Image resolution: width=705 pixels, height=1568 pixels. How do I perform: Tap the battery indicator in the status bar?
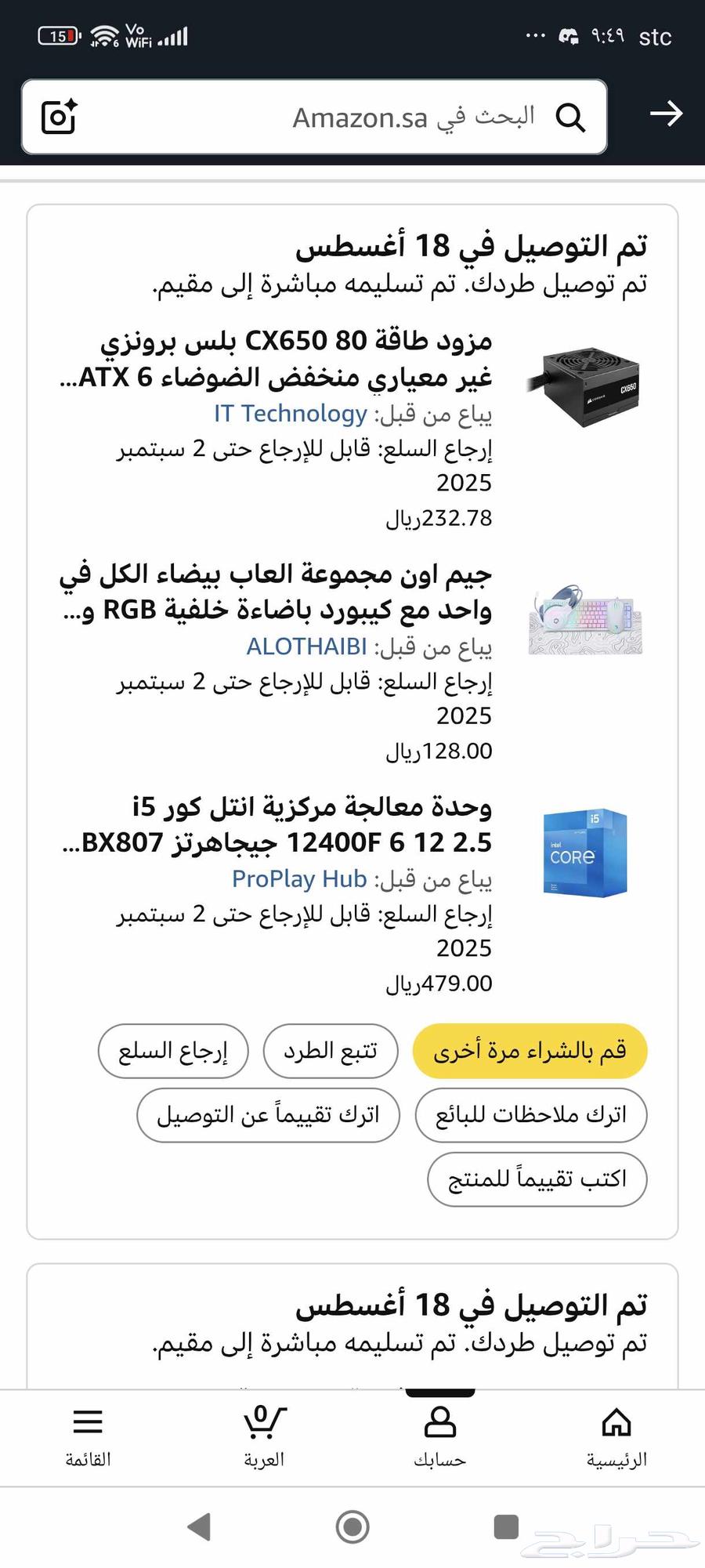pyautogui.click(x=59, y=34)
